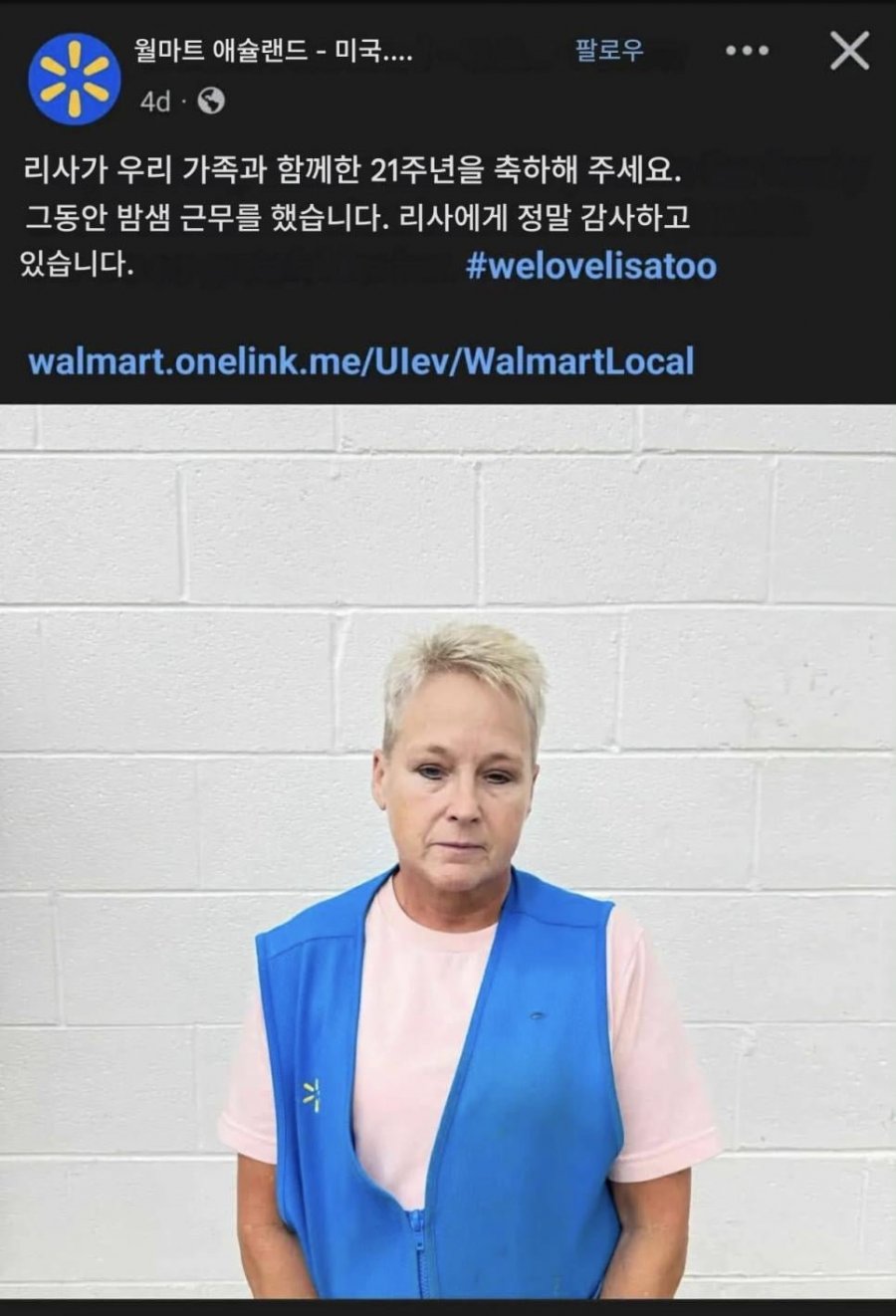The height and width of the screenshot is (1316, 896).
Task: Open the hashtag #welovelisatoo
Action: coord(591,266)
